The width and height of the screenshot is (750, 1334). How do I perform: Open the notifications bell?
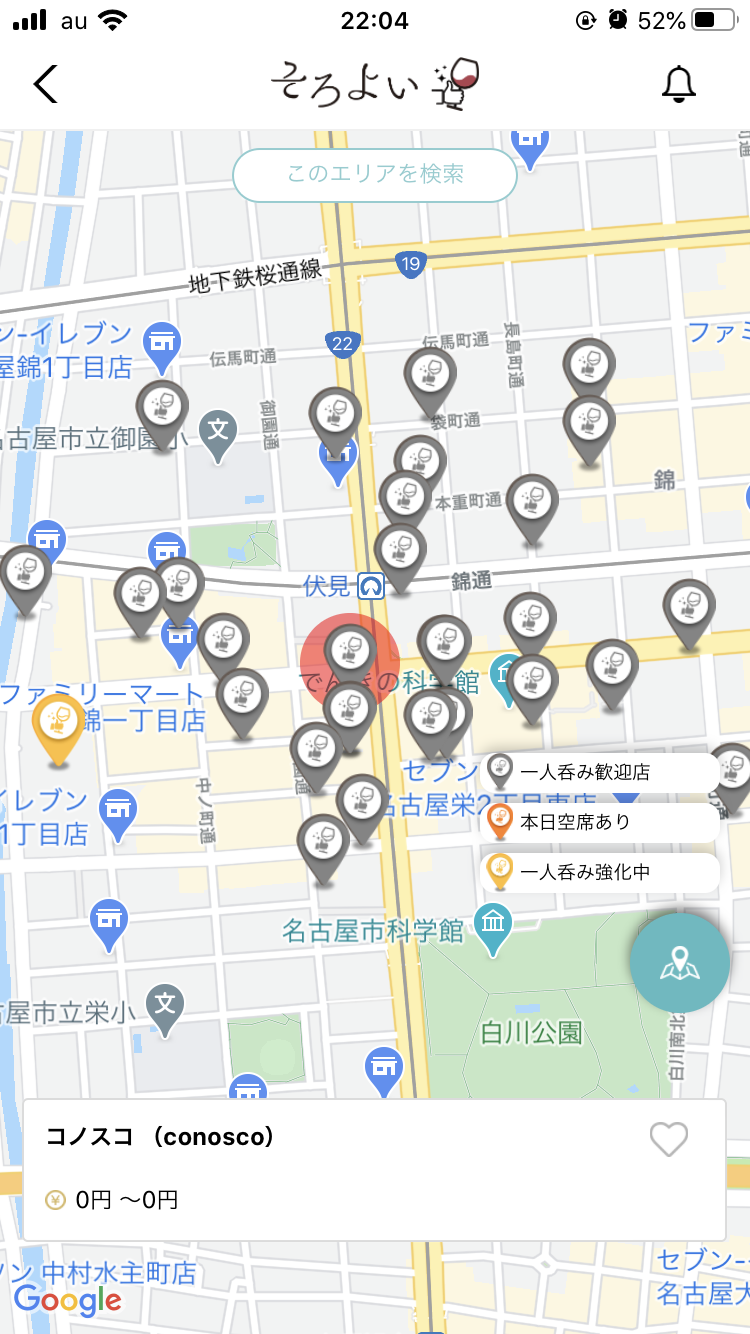679,85
